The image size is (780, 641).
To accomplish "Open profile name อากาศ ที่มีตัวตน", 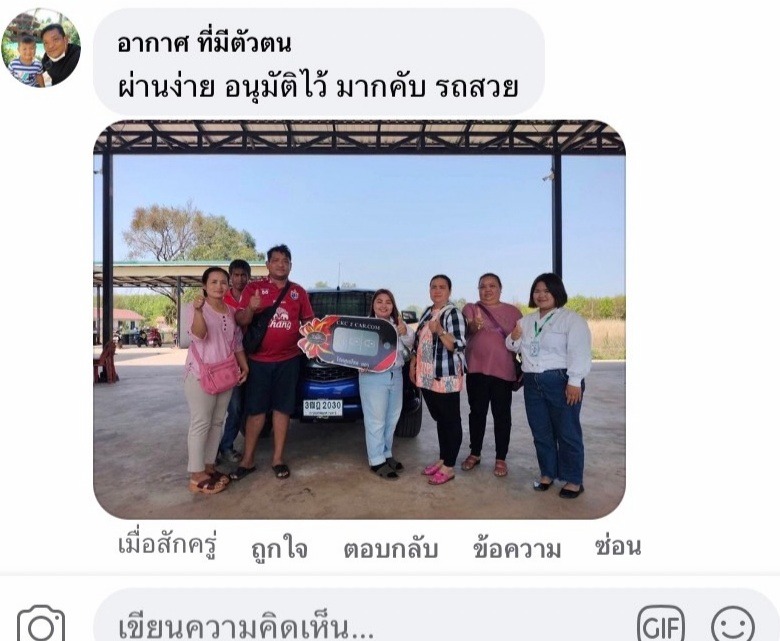I will [x=204, y=43].
